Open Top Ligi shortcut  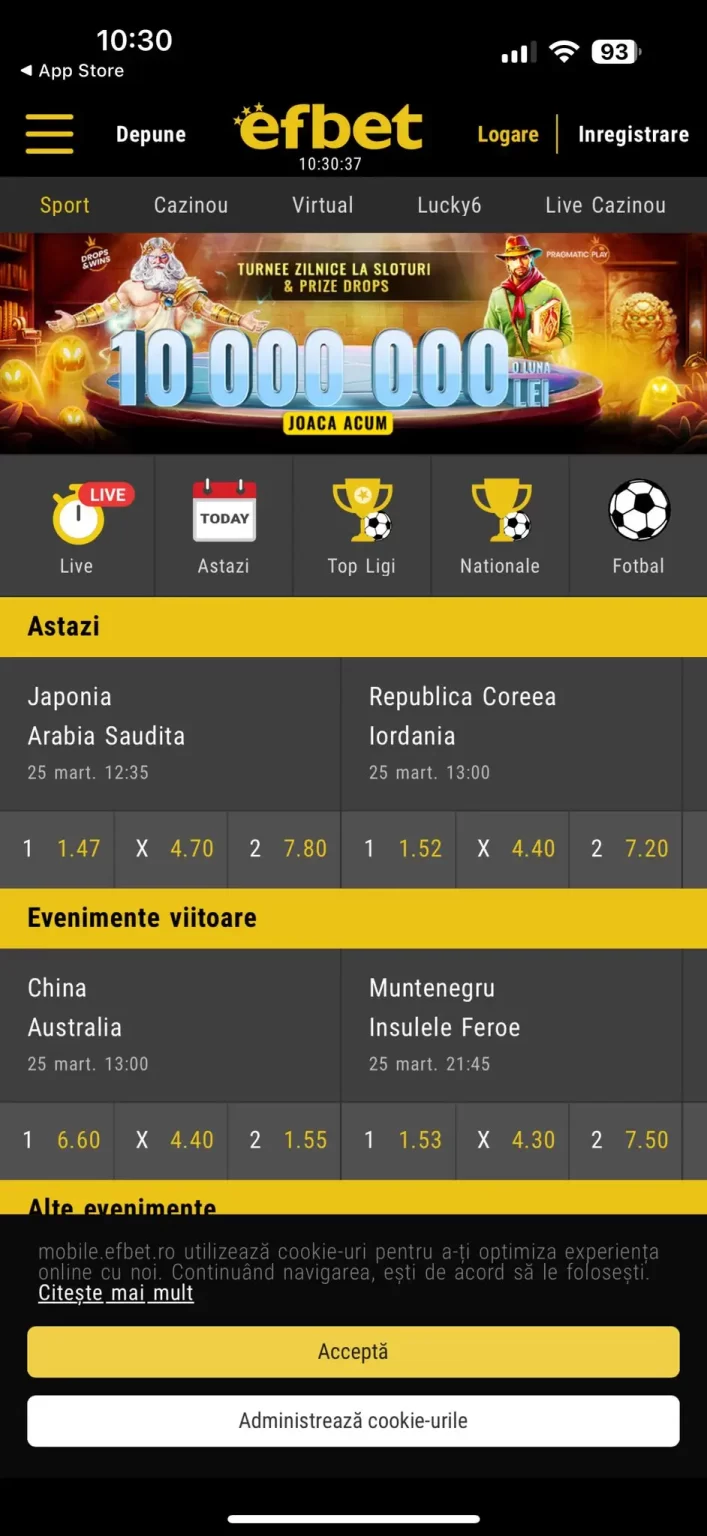point(362,527)
